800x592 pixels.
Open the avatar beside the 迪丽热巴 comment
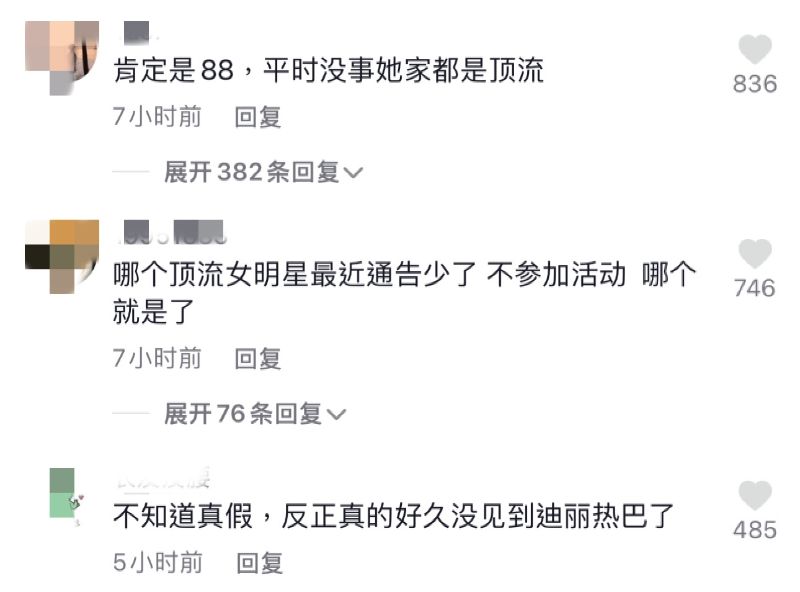click(x=62, y=492)
